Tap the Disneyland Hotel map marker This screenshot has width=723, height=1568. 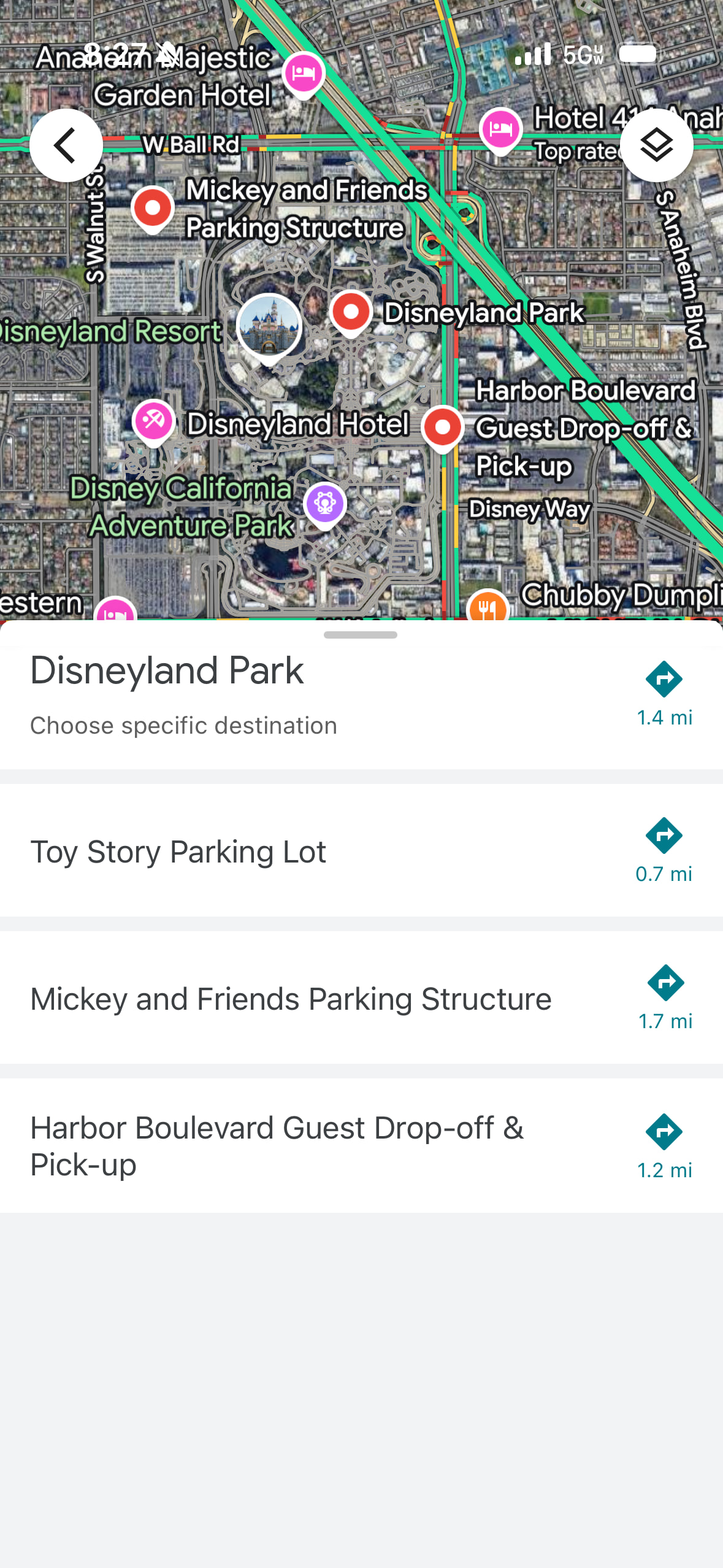(153, 423)
